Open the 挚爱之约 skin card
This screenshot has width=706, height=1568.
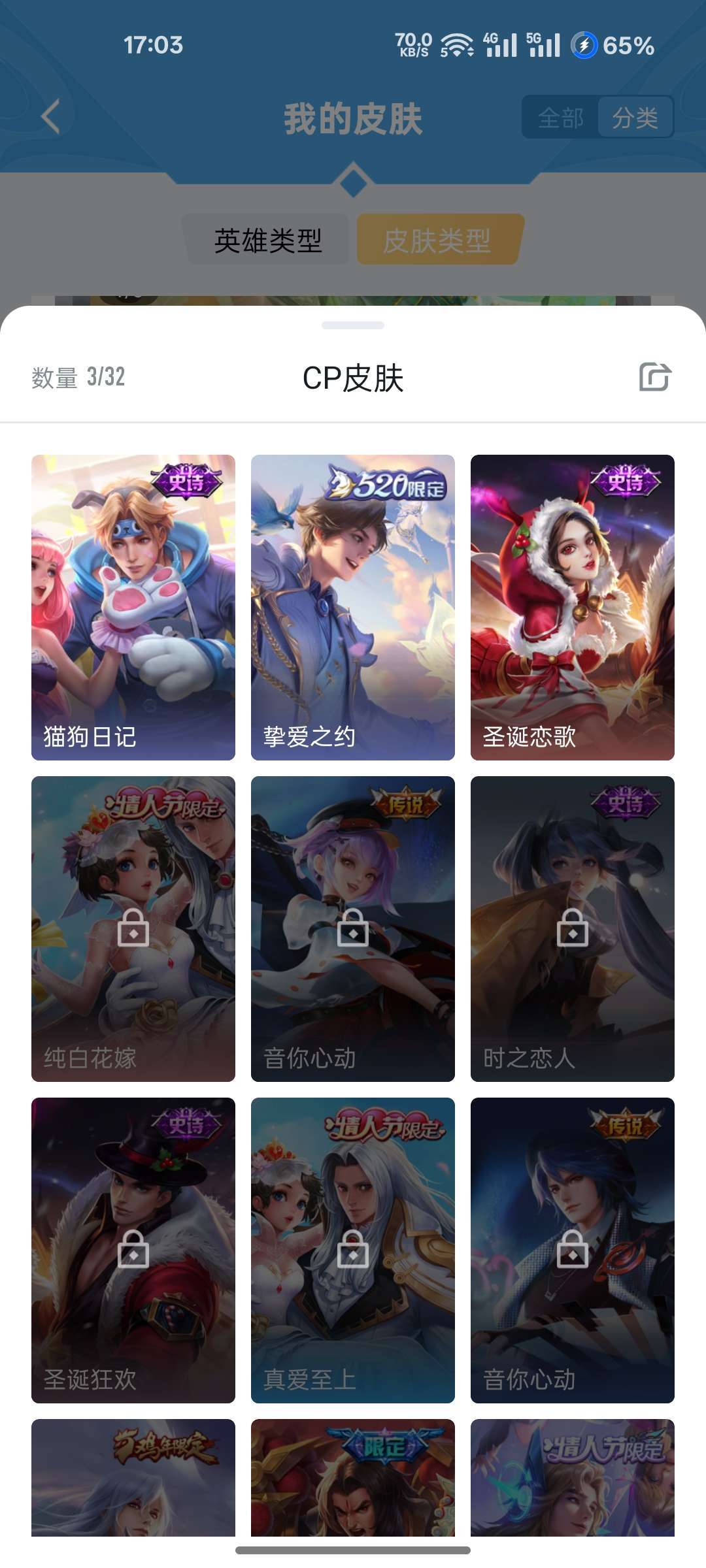click(x=353, y=607)
